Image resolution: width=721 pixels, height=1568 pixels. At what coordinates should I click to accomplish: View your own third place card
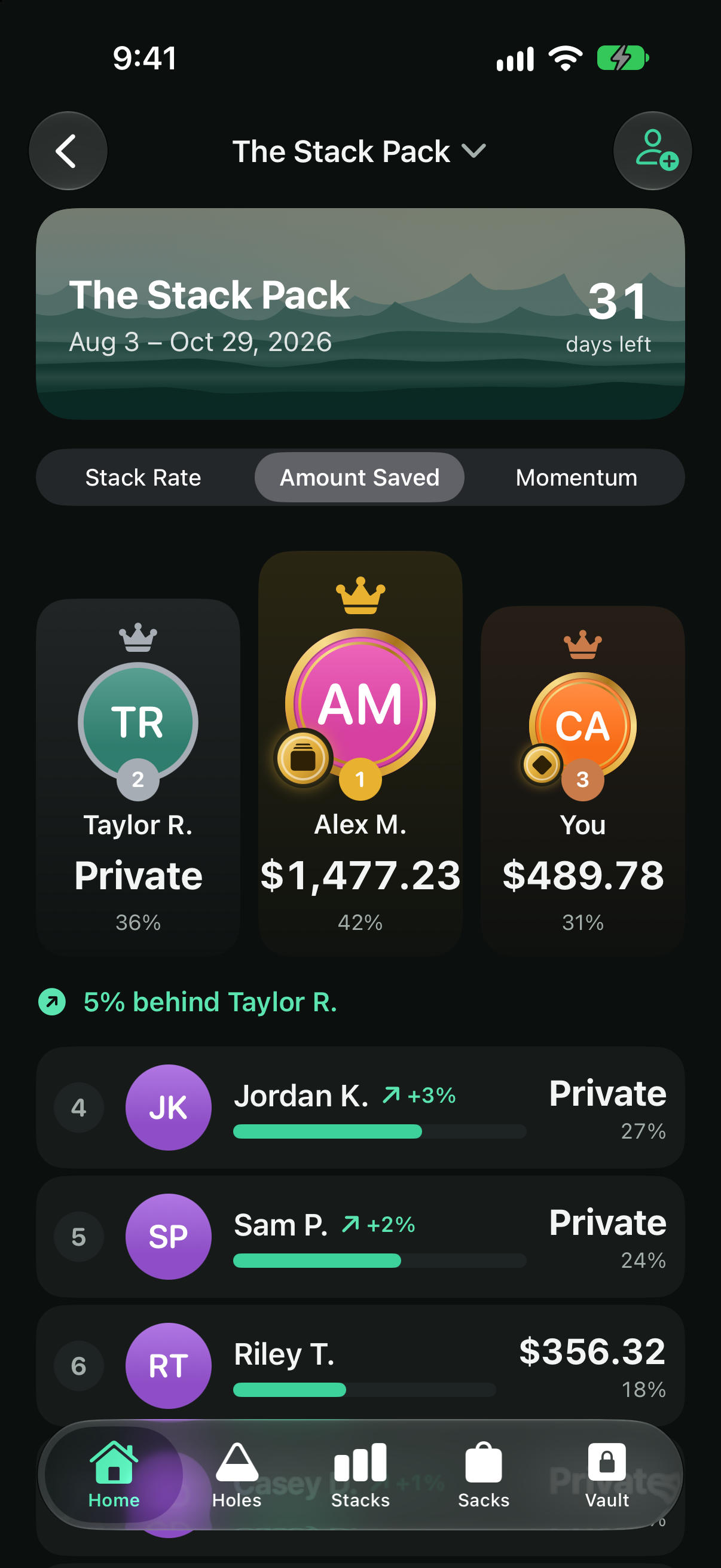coord(583,781)
